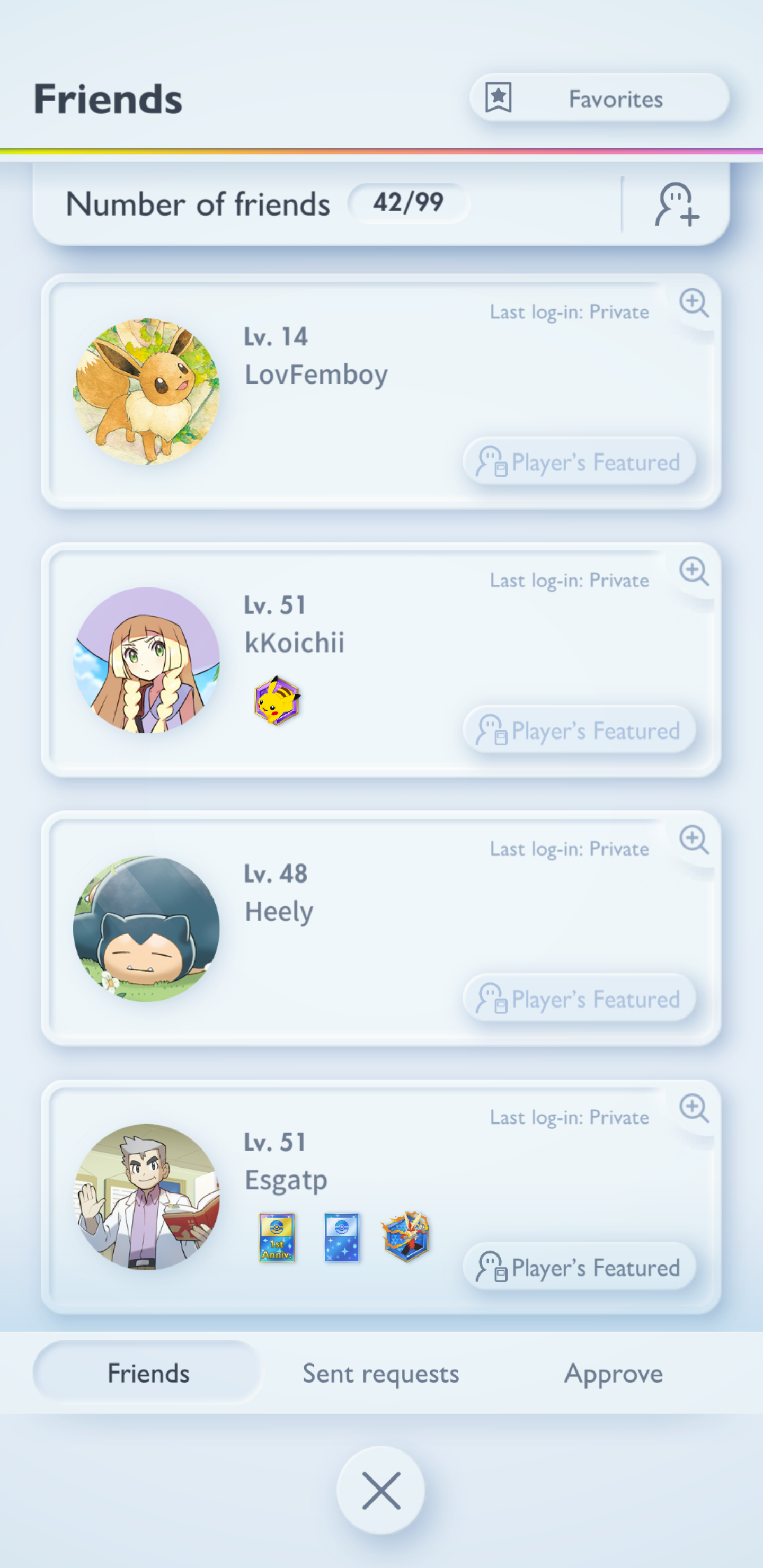The width and height of the screenshot is (763, 1568).
Task: Tap the add friend icon
Action: pyautogui.click(x=677, y=204)
